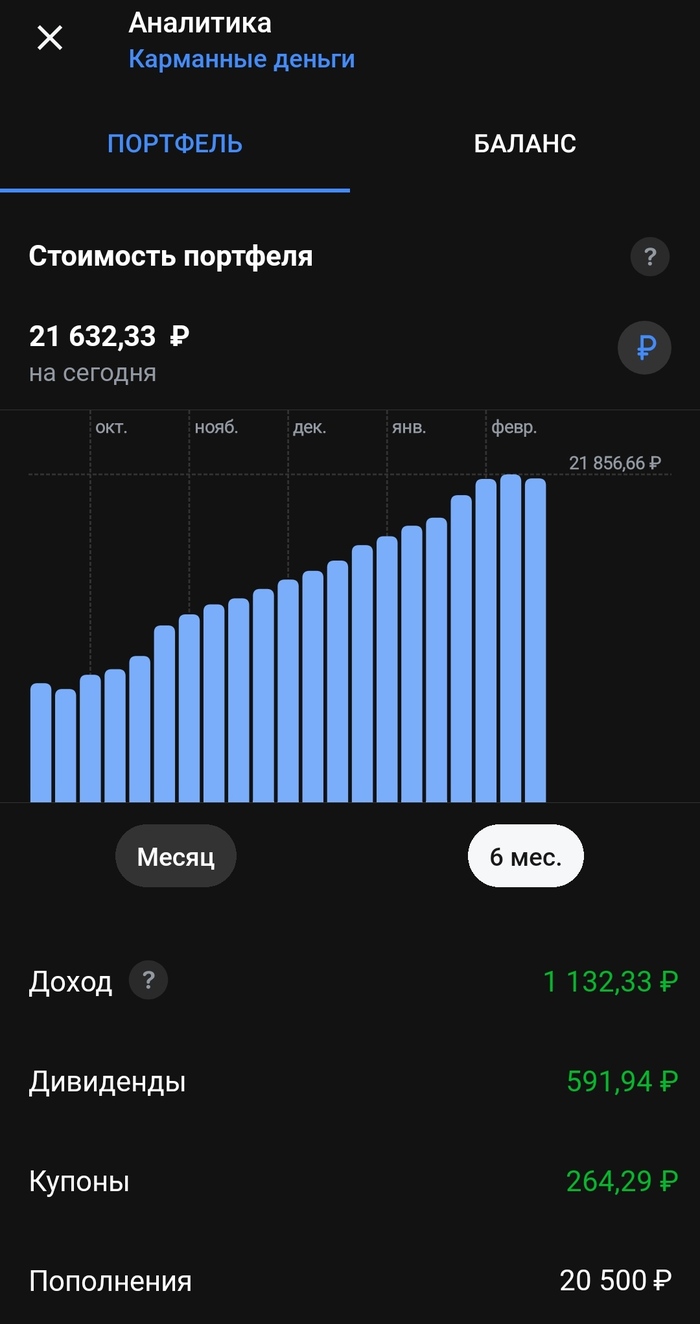Close the Аналитика screen
Screen dimensions: 700x1324
tap(49, 39)
